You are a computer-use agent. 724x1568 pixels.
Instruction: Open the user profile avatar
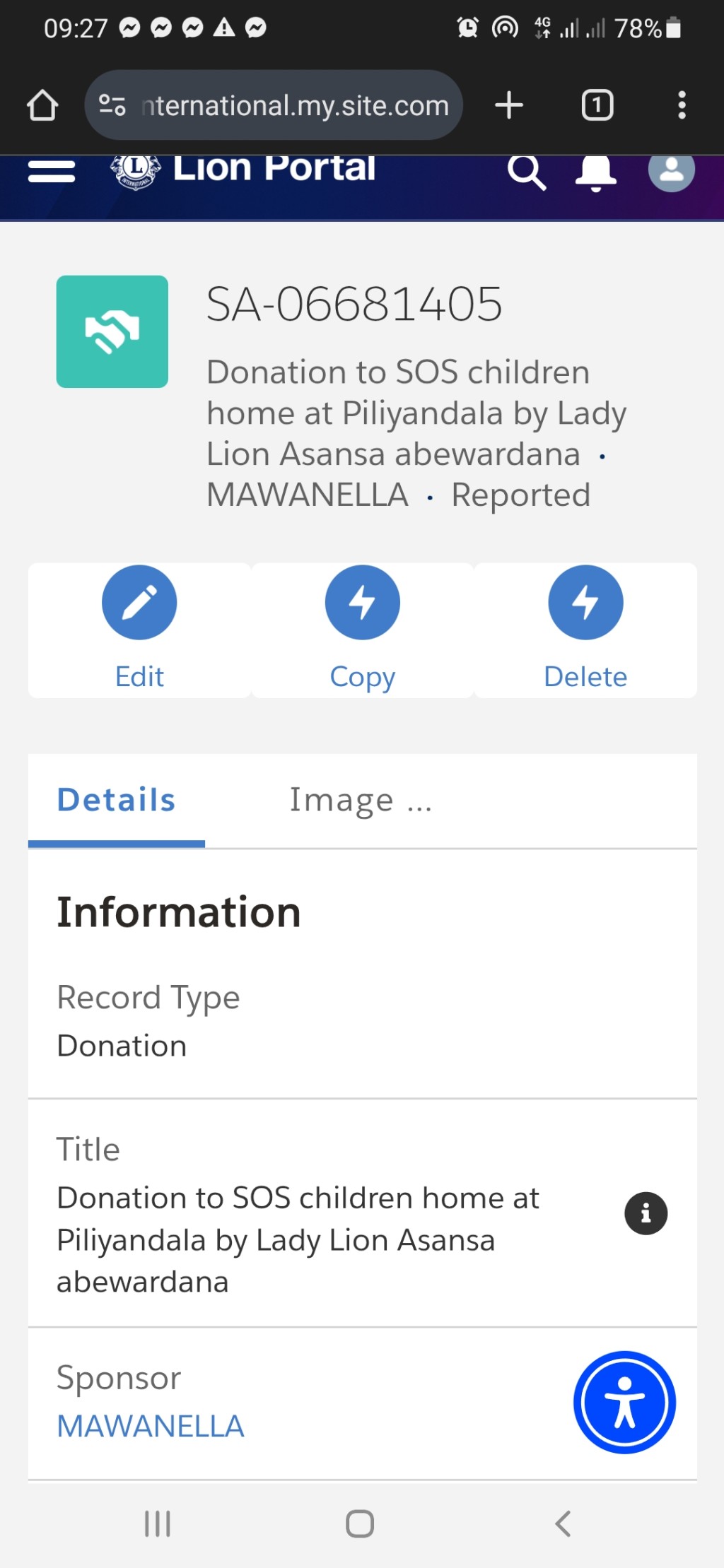[672, 171]
